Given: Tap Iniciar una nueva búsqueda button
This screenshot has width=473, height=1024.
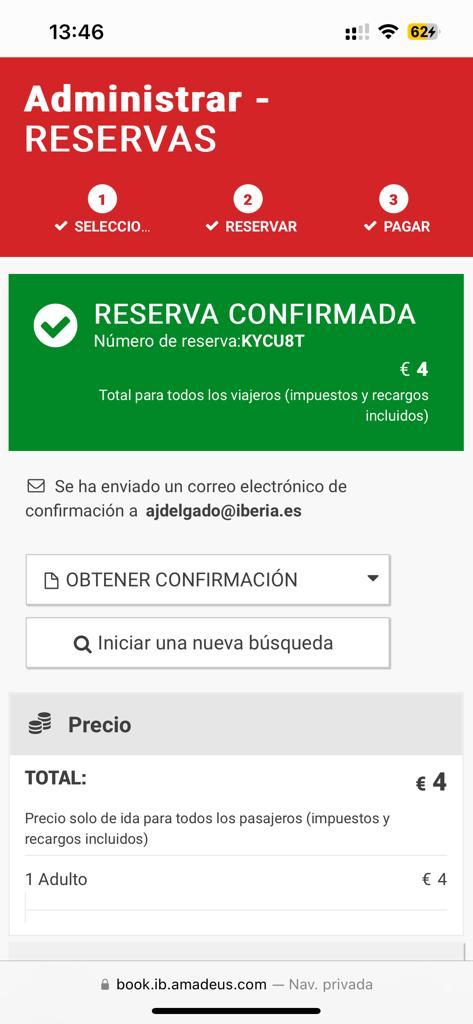Looking at the screenshot, I should point(208,643).
